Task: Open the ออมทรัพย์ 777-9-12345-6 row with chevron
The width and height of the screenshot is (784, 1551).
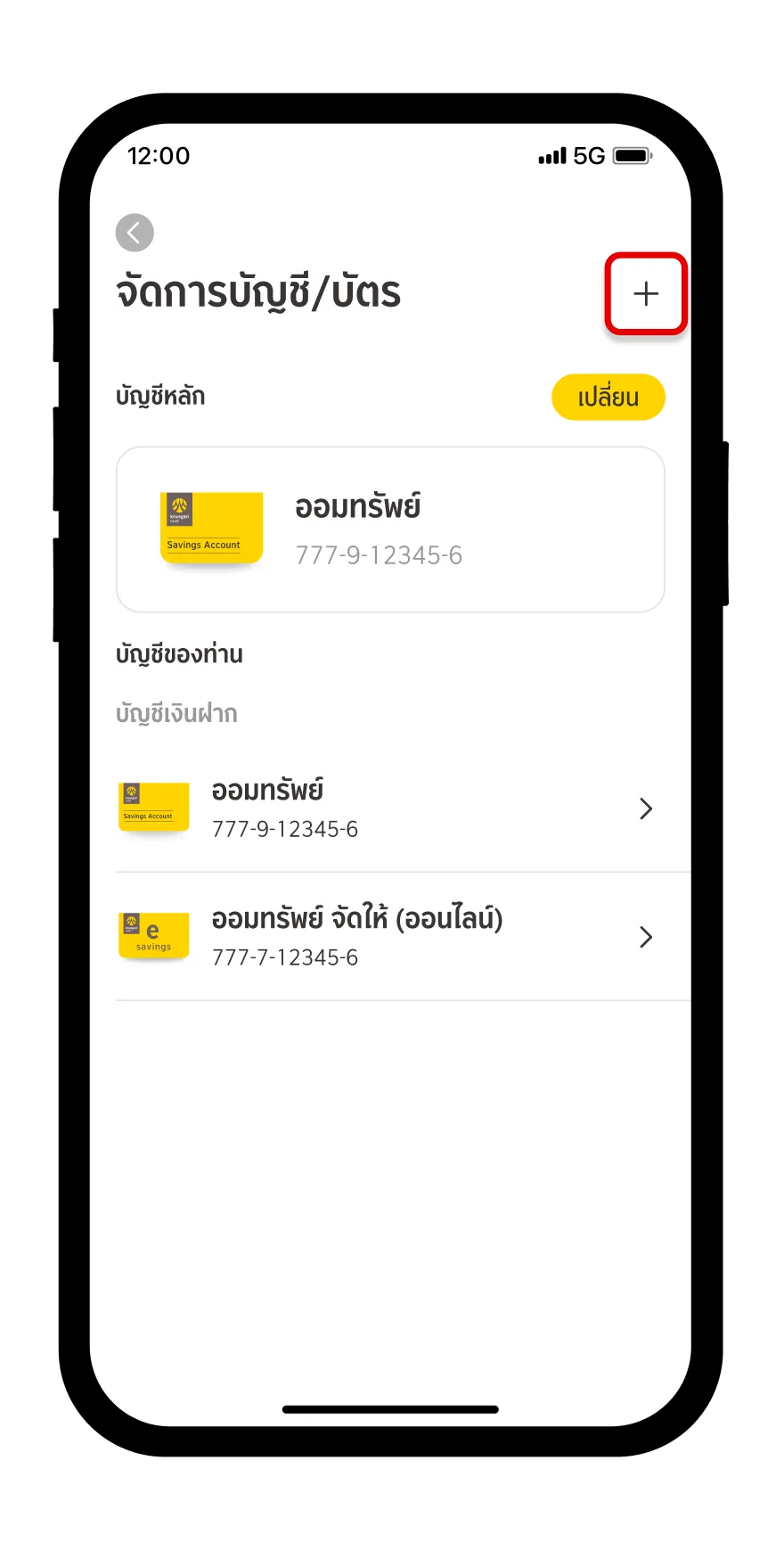Action: (389, 808)
